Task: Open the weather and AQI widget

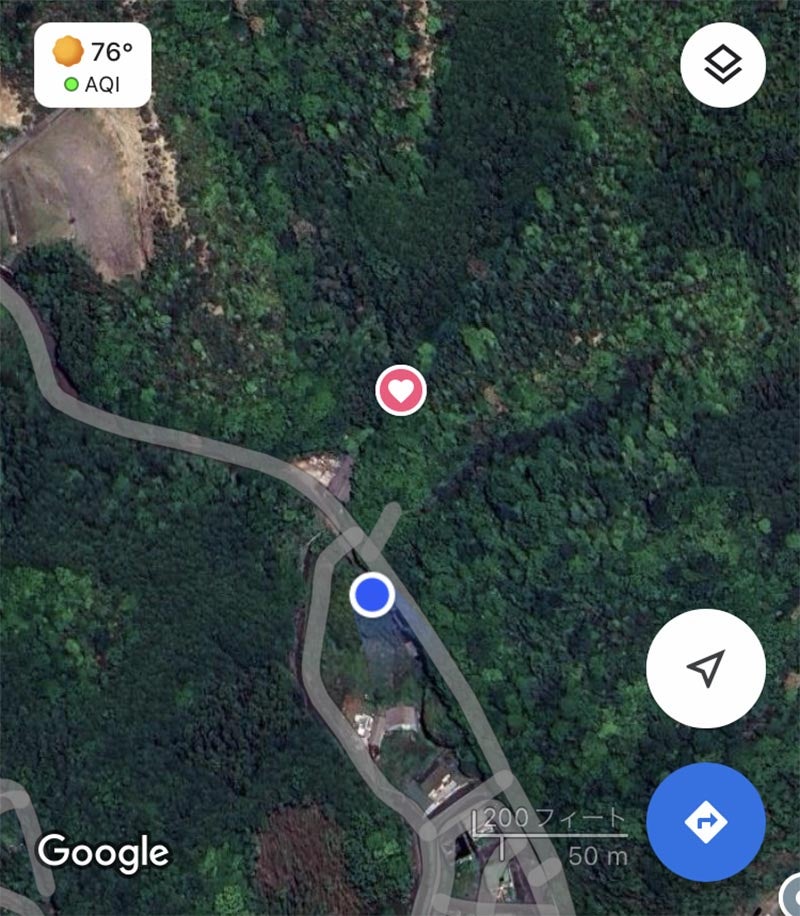Action: 92,65
